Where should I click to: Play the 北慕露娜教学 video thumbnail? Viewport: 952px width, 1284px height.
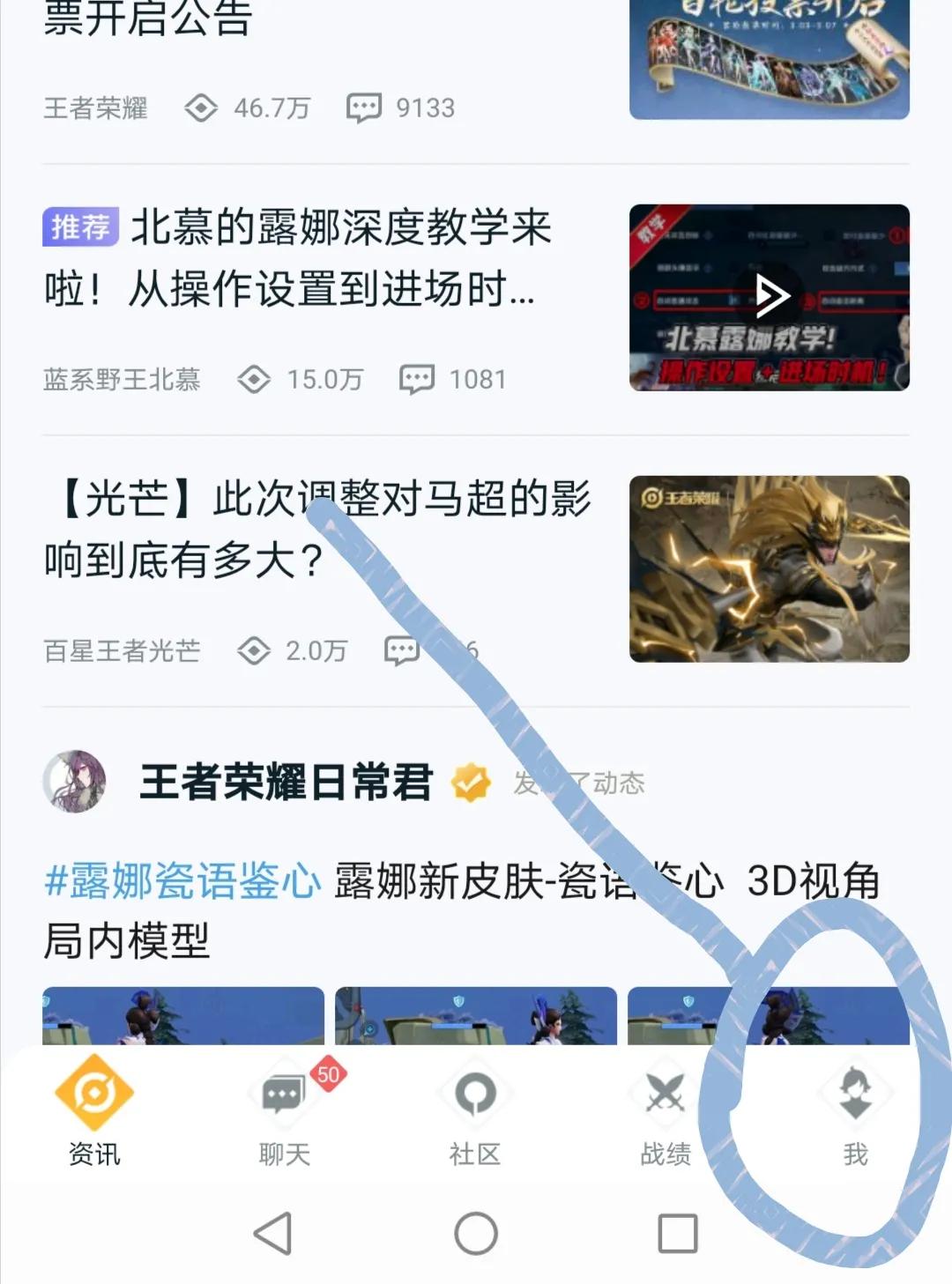click(770, 297)
